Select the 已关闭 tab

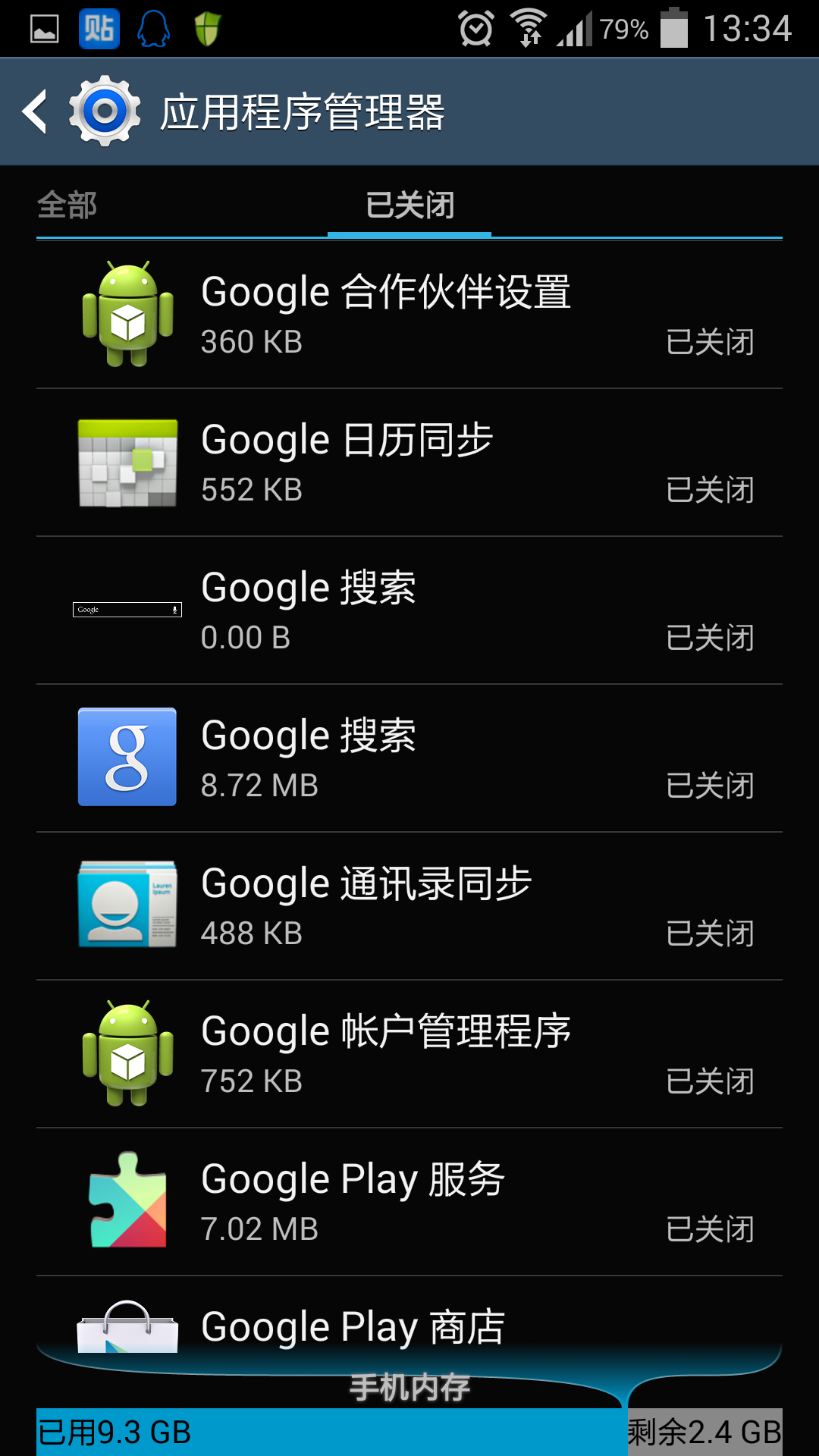[x=409, y=205]
